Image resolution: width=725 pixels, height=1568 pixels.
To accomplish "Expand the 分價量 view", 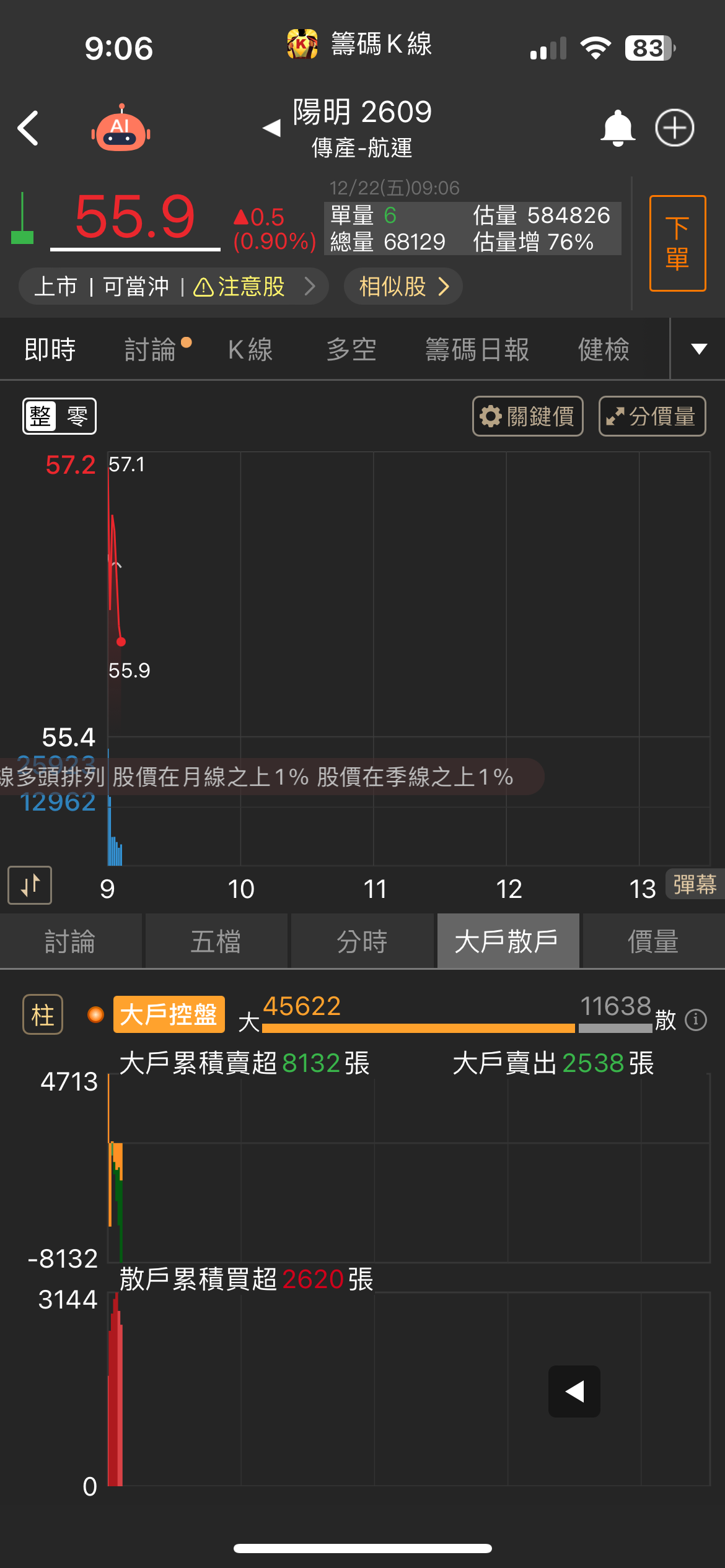I will click(x=652, y=416).
